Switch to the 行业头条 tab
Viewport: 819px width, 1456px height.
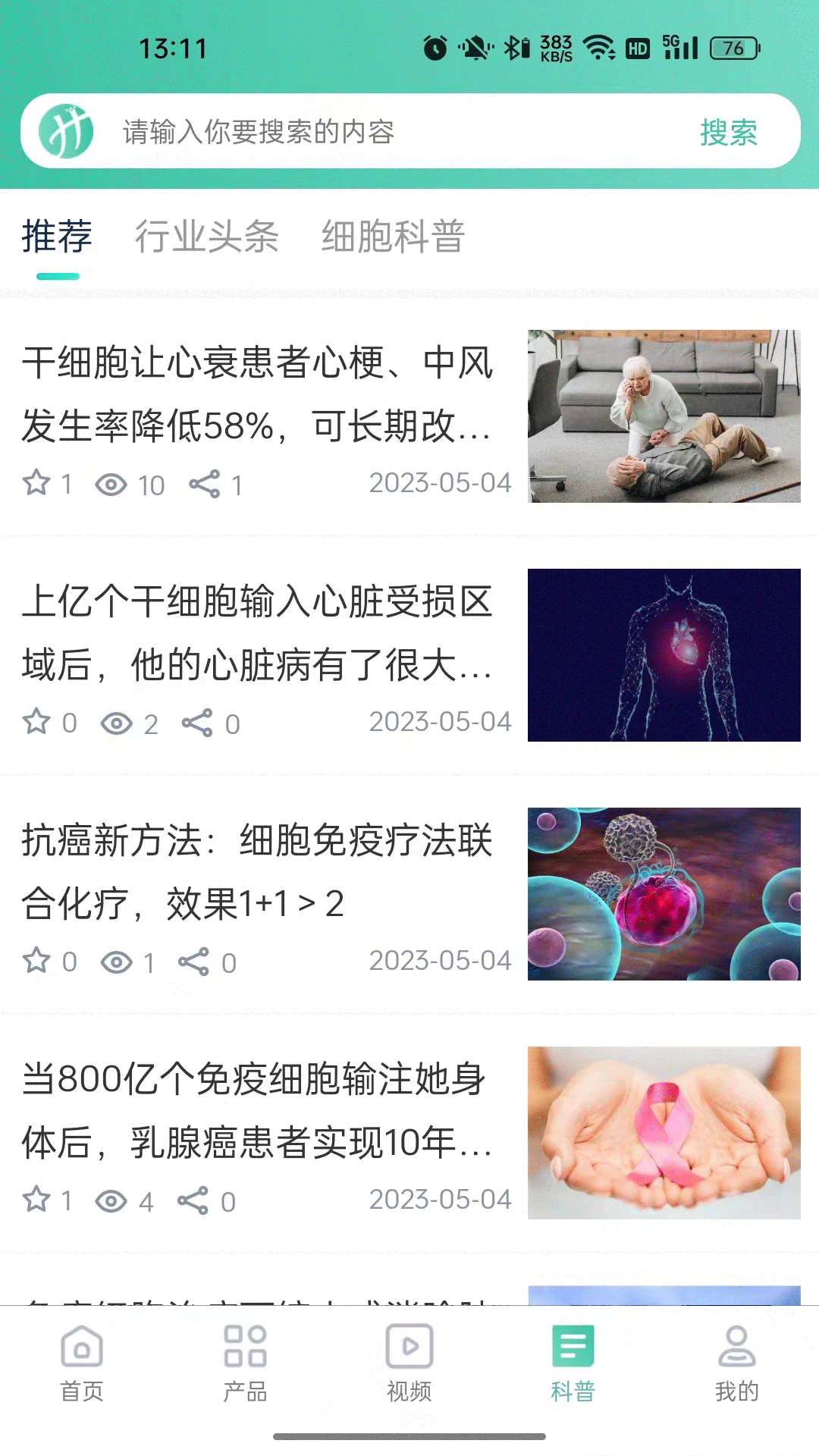click(209, 237)
